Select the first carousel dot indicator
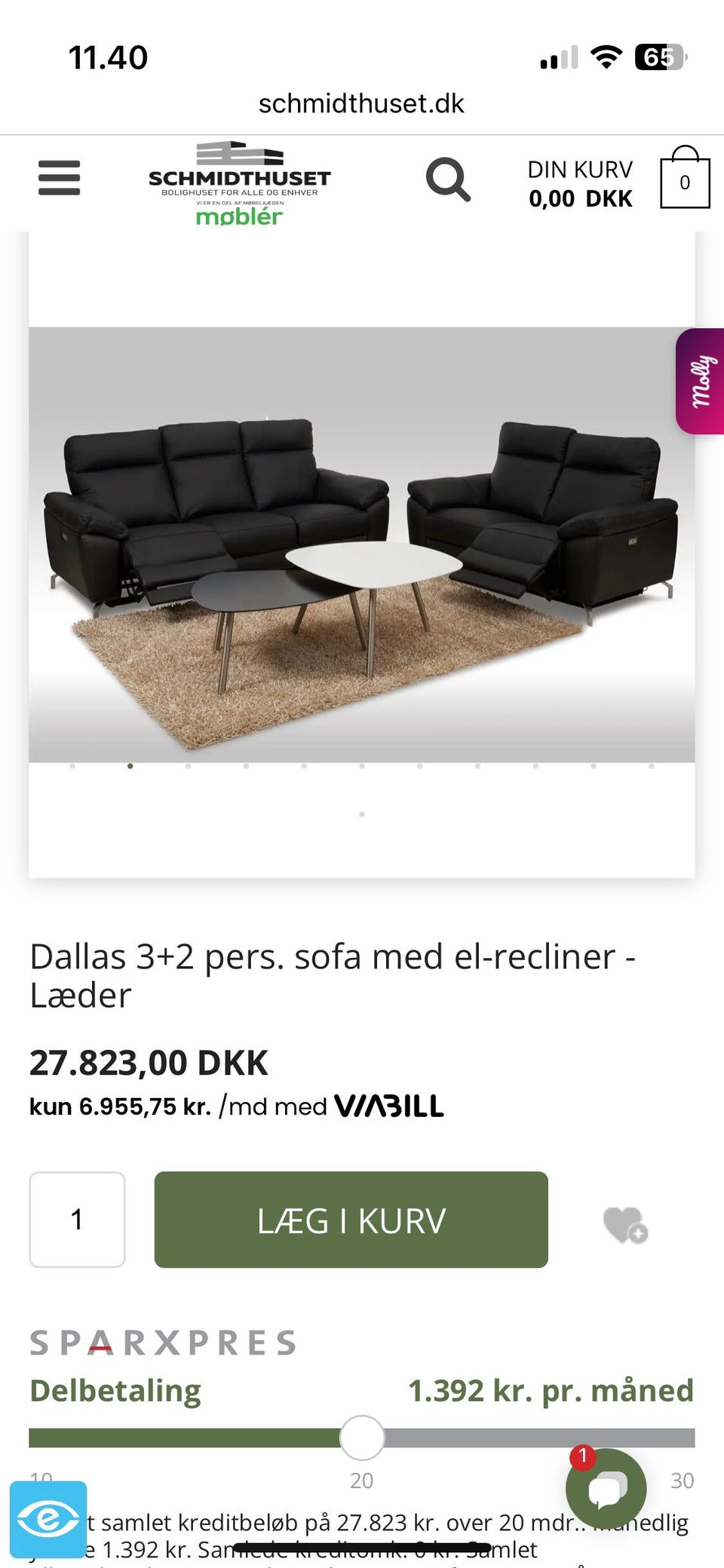Viewport: 724px width, 1568px height. (72, 766)
